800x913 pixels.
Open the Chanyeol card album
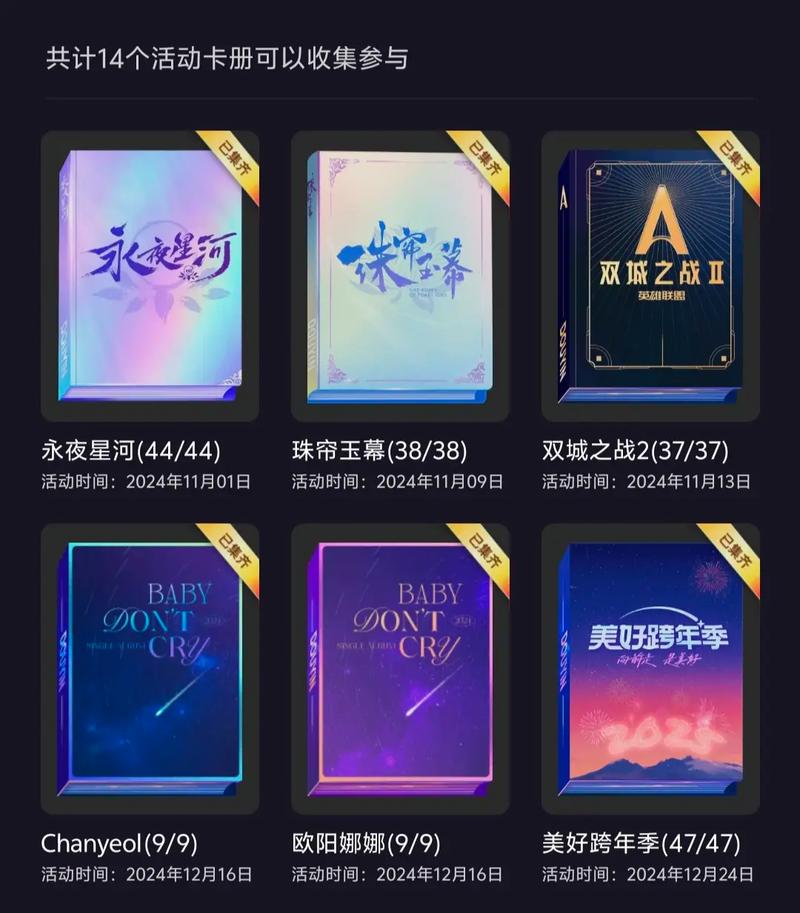pyautogui.click(x=150, y=668)
